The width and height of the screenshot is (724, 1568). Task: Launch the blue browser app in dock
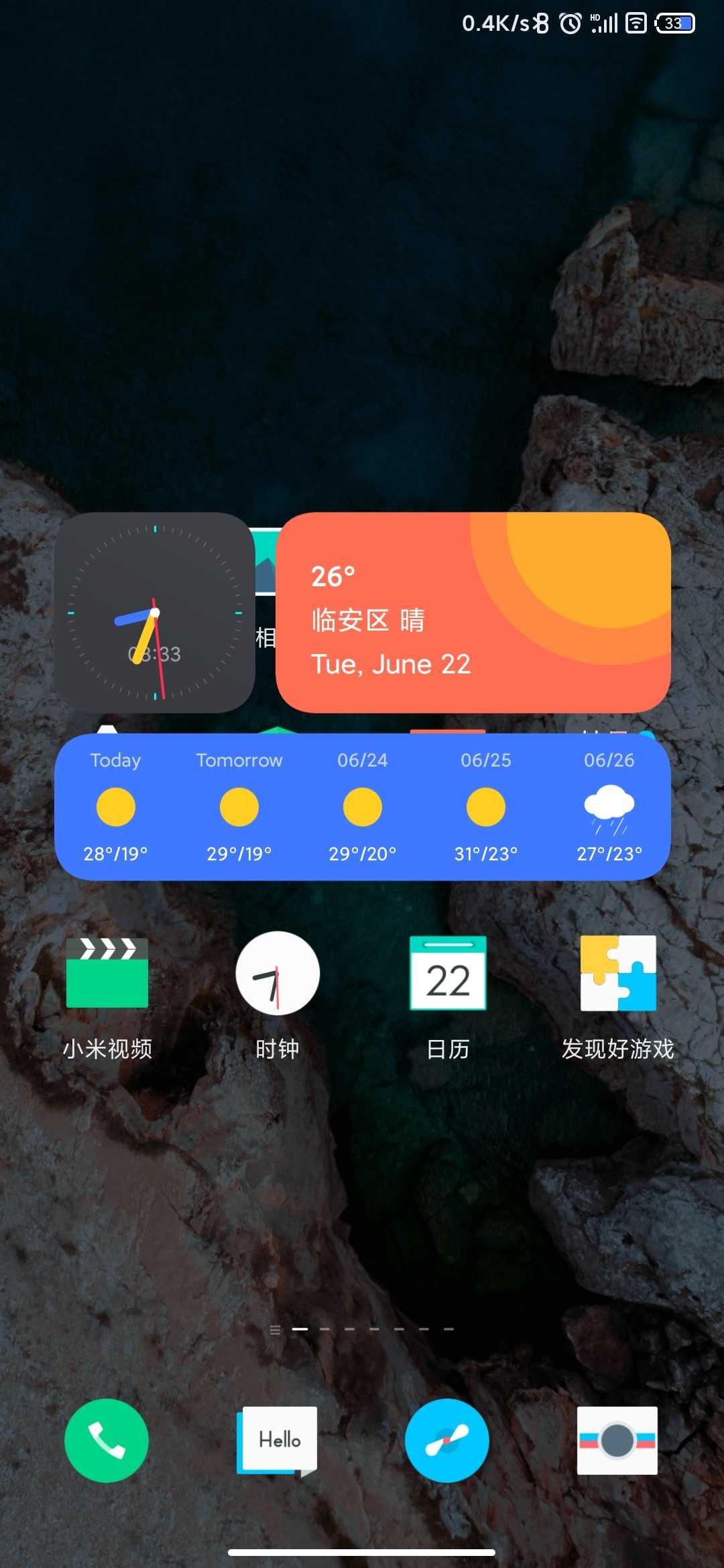pos(447,1441)
